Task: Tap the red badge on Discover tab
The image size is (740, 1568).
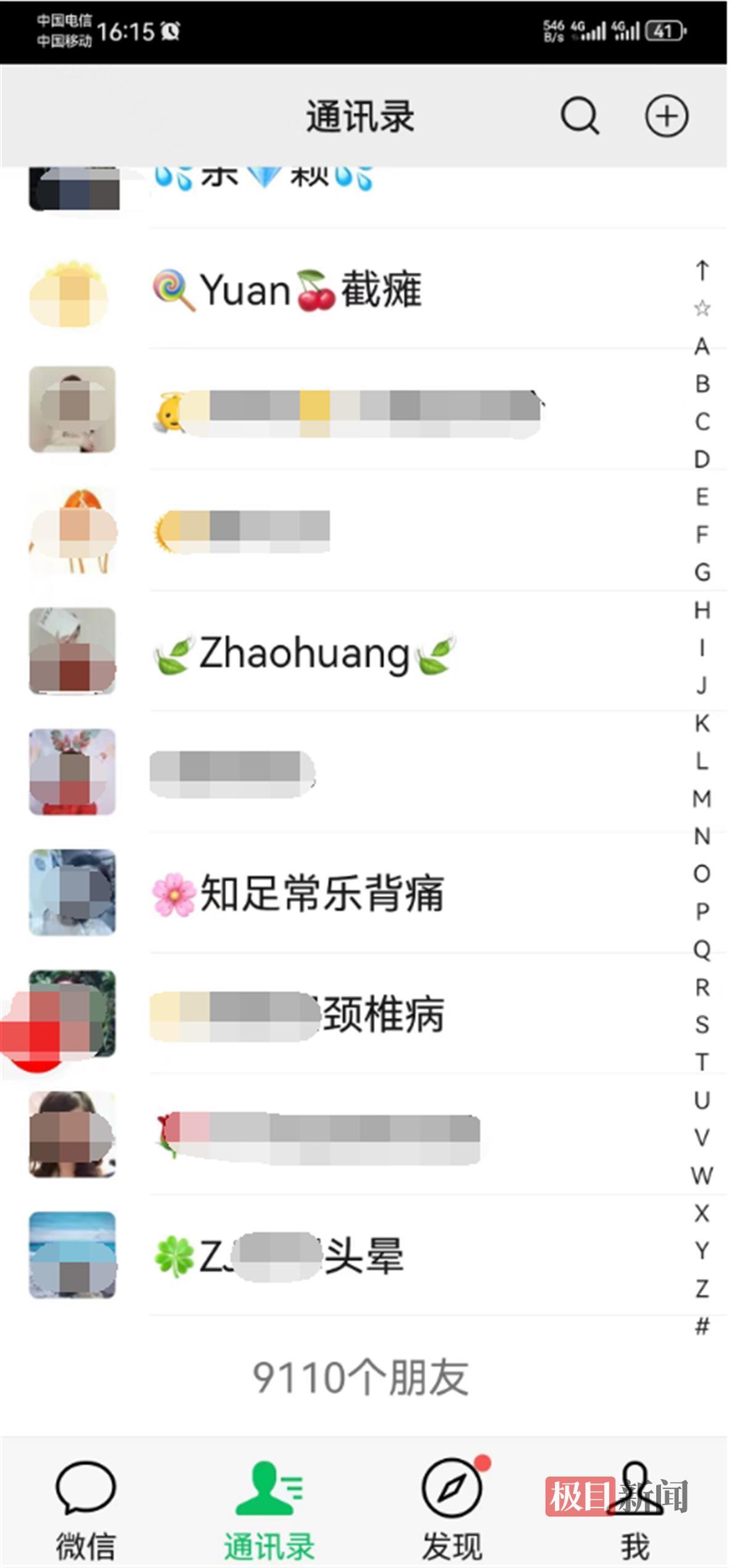Action: (483, 1462)
